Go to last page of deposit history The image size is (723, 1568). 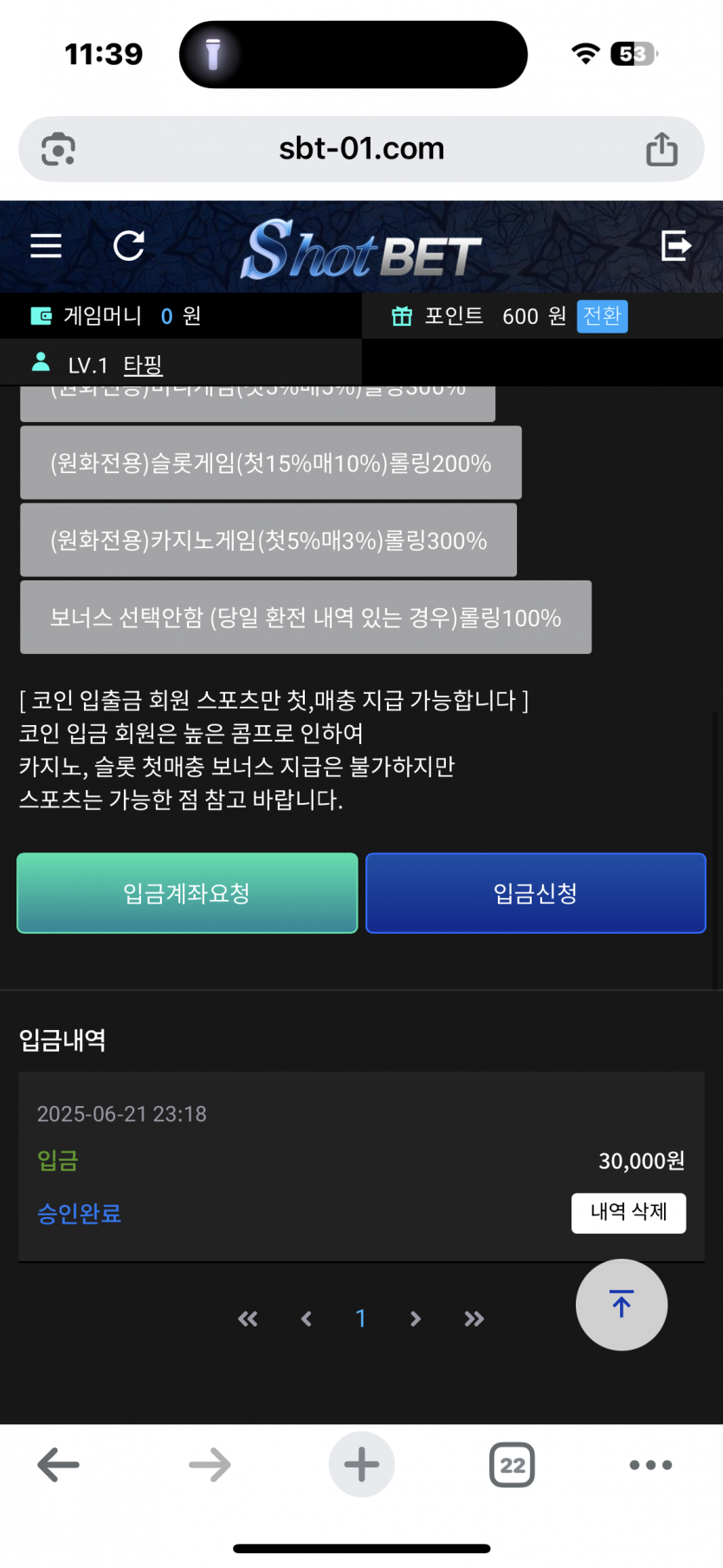point(474,1319)
